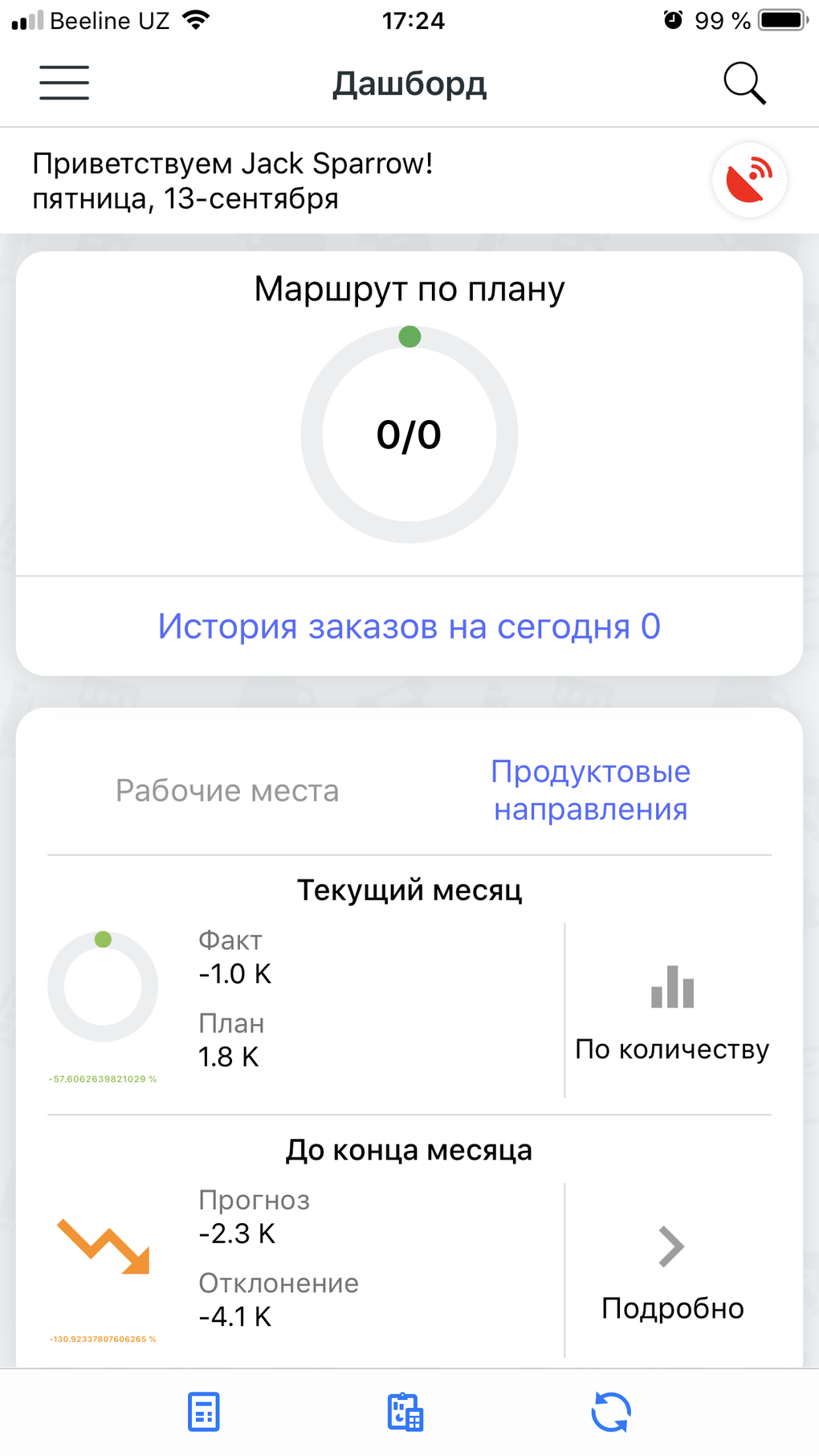Open the hamburger navigation menu
819x1456 pixels.
point(64,83)
